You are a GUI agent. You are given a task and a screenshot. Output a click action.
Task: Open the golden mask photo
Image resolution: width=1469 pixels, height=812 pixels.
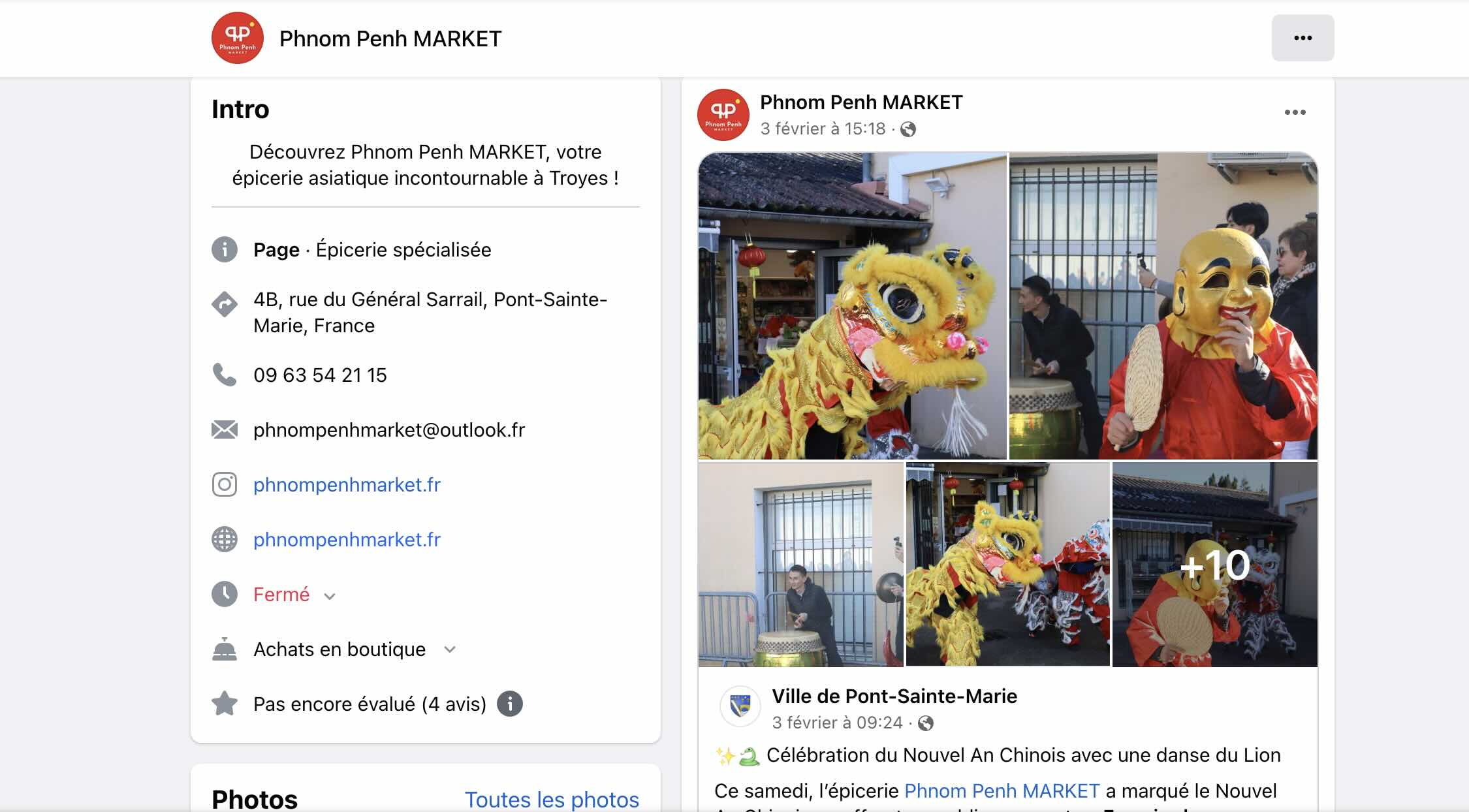pos(1163,305)
